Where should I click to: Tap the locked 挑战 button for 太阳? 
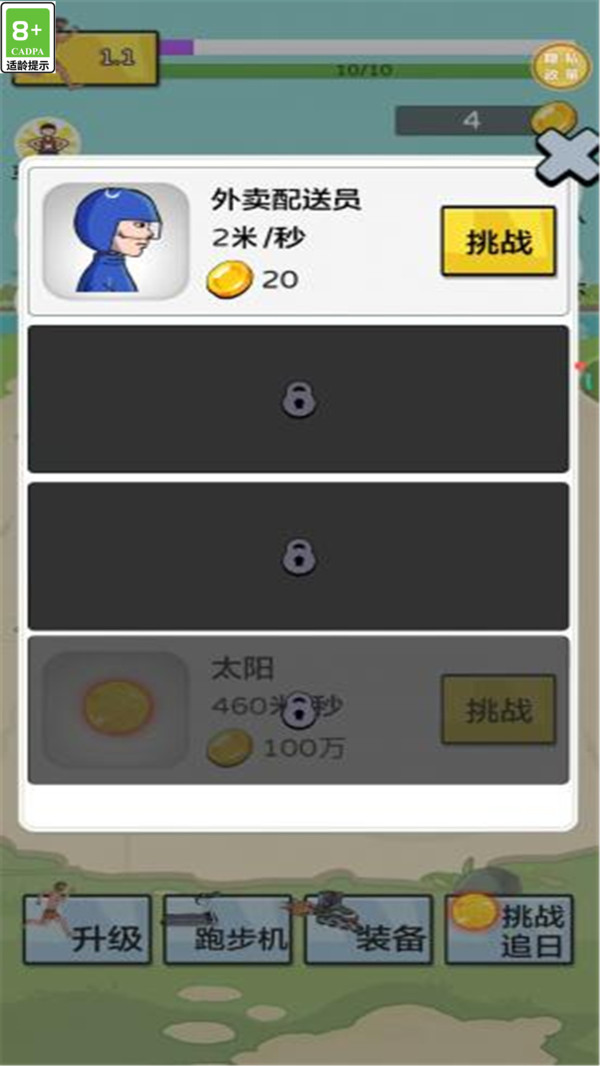tap(498, 709)
